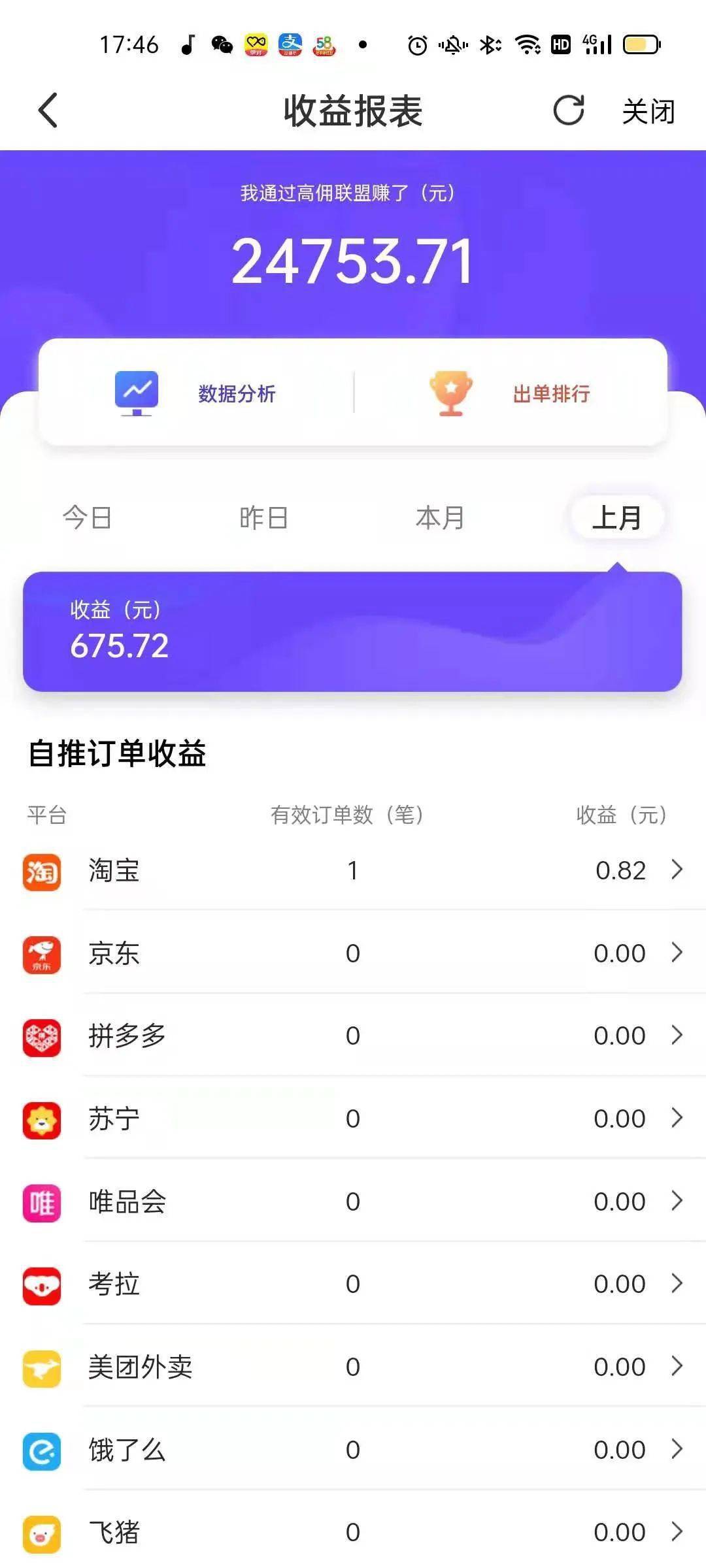View 飞猪 earnings row

click(353, 1533)
